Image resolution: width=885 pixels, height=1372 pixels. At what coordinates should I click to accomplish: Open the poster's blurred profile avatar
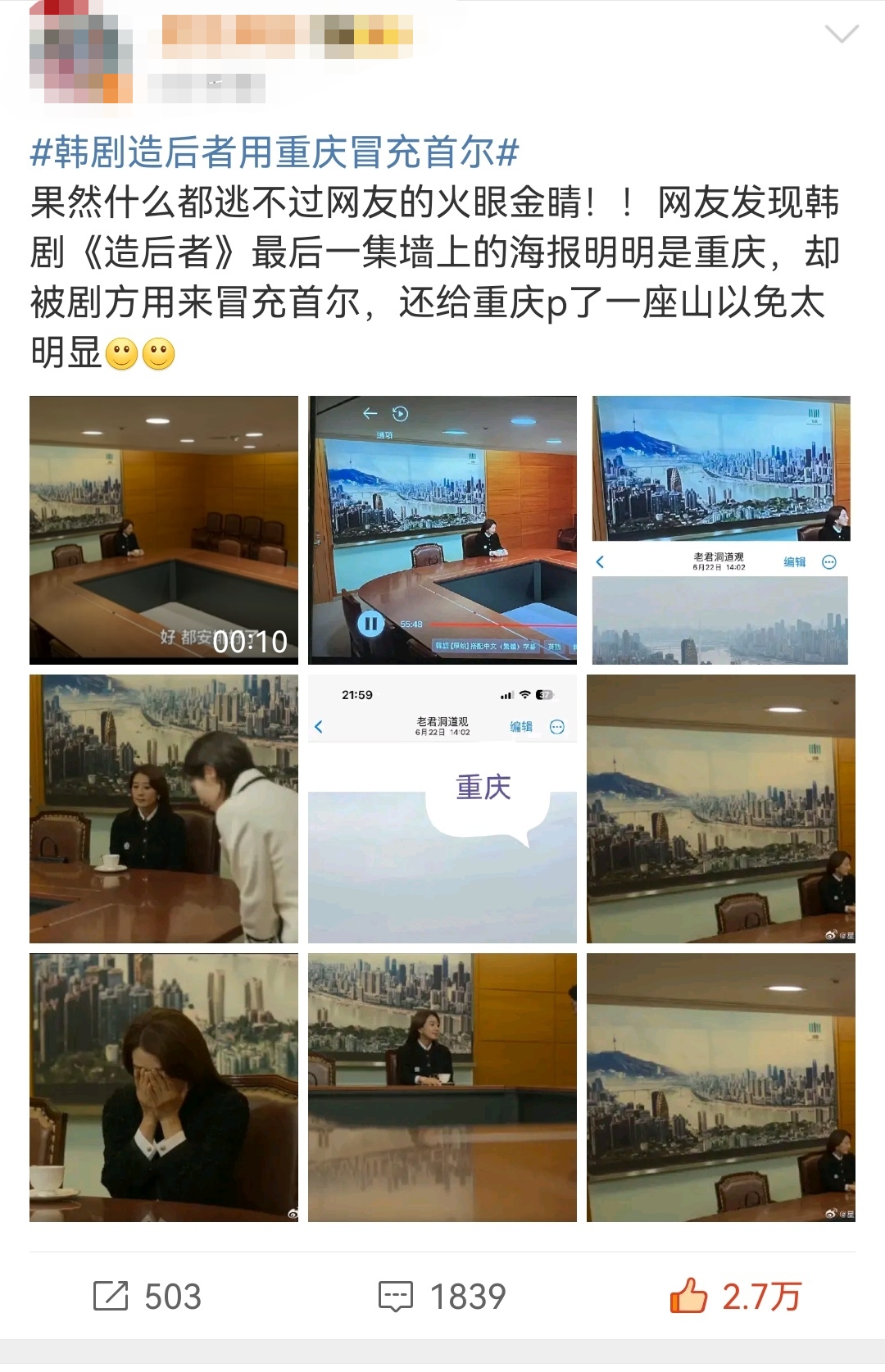click(80, 56)
